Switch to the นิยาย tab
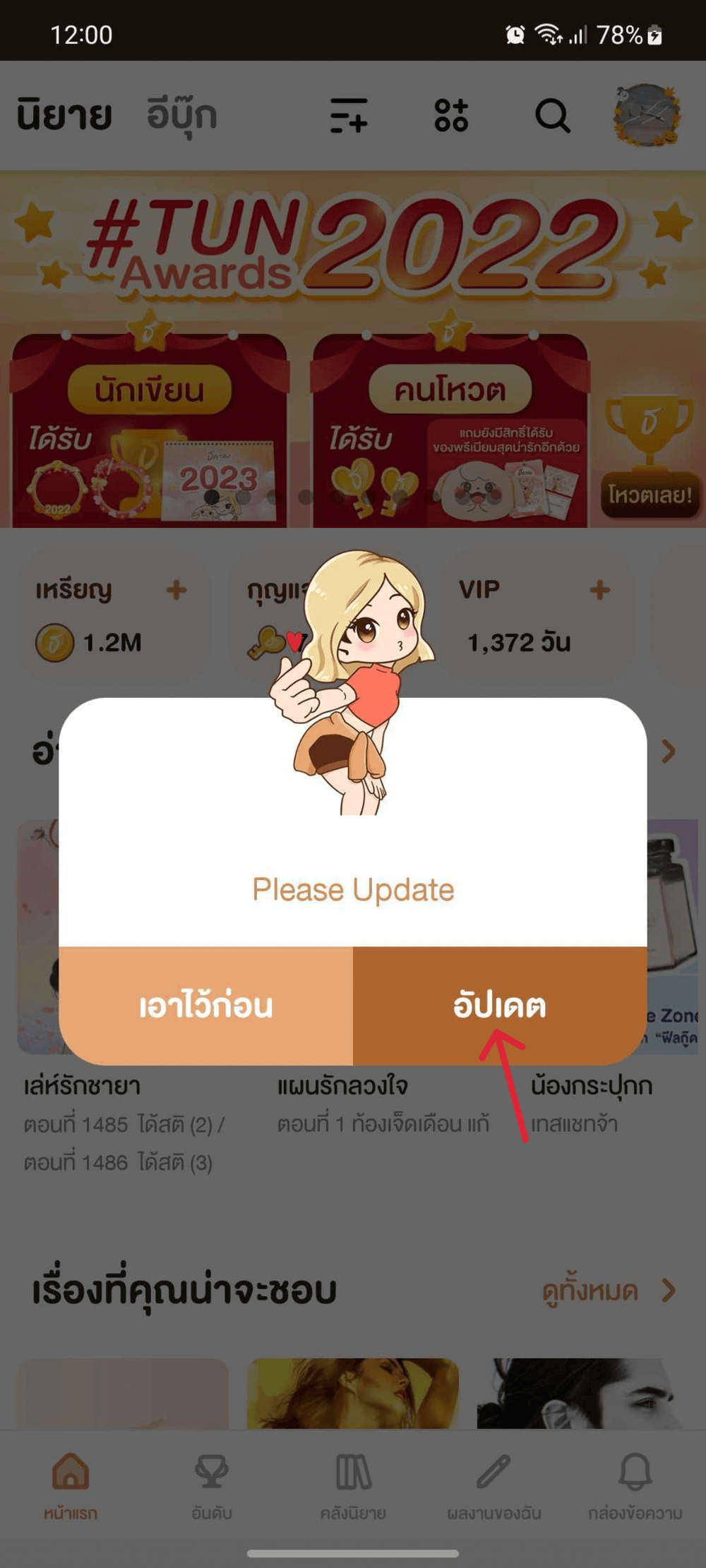This screenshot has height=1568, width=706. click(x=64, y=116)
